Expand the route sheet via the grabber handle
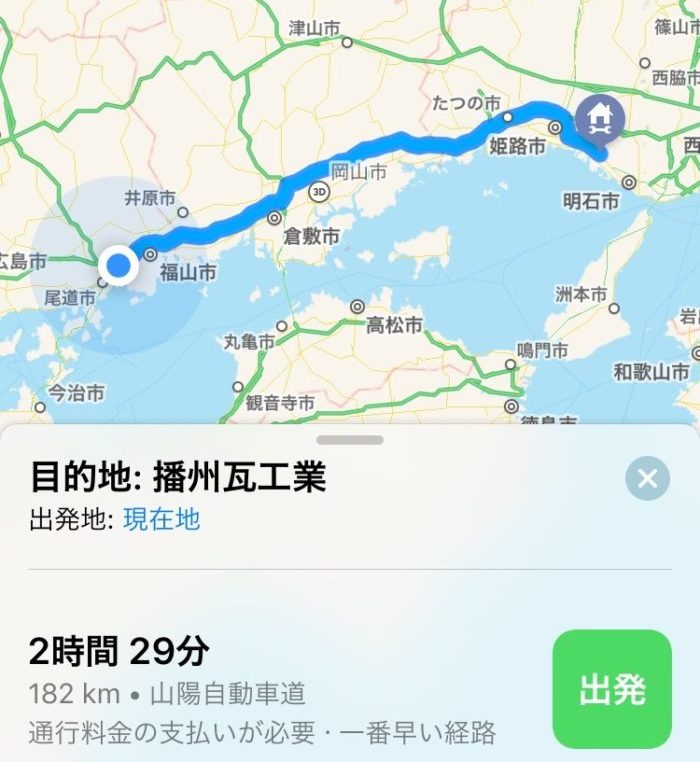This screenshot has width=700, height=762. [x=350, y=440]
